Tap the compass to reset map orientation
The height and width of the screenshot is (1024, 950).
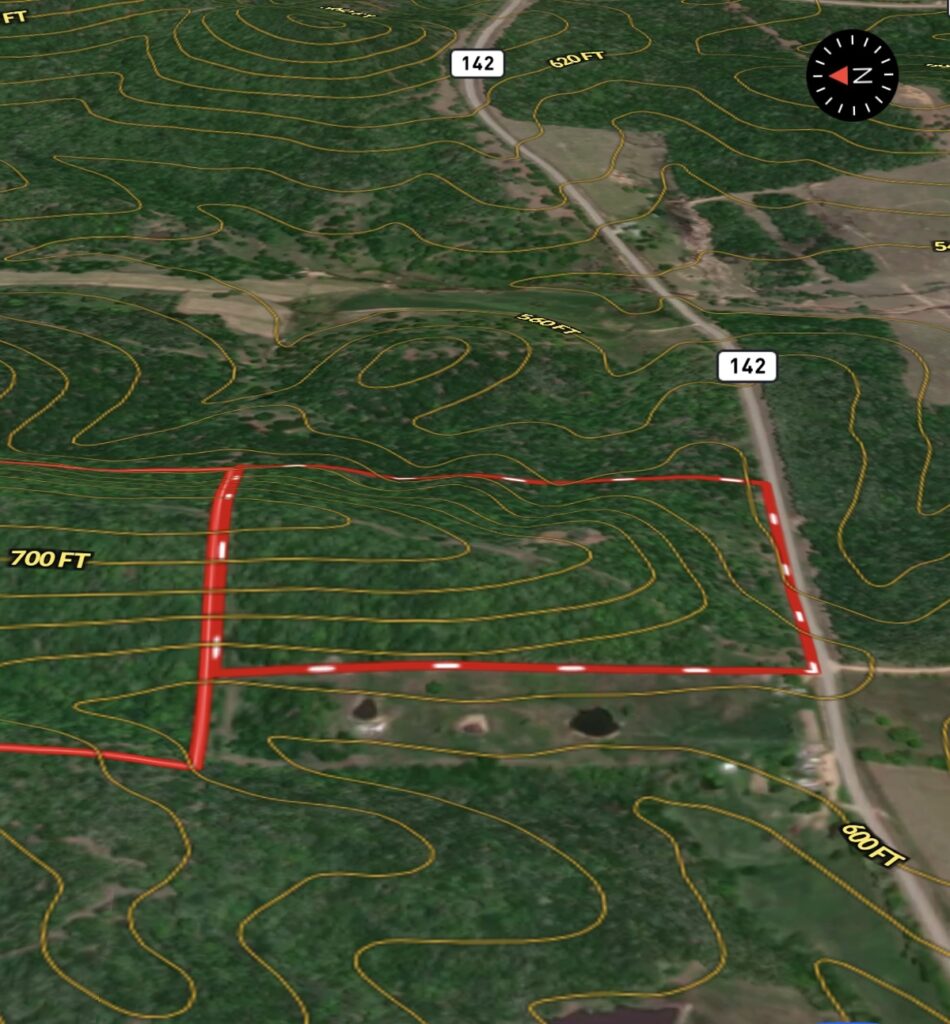(852, 75)
